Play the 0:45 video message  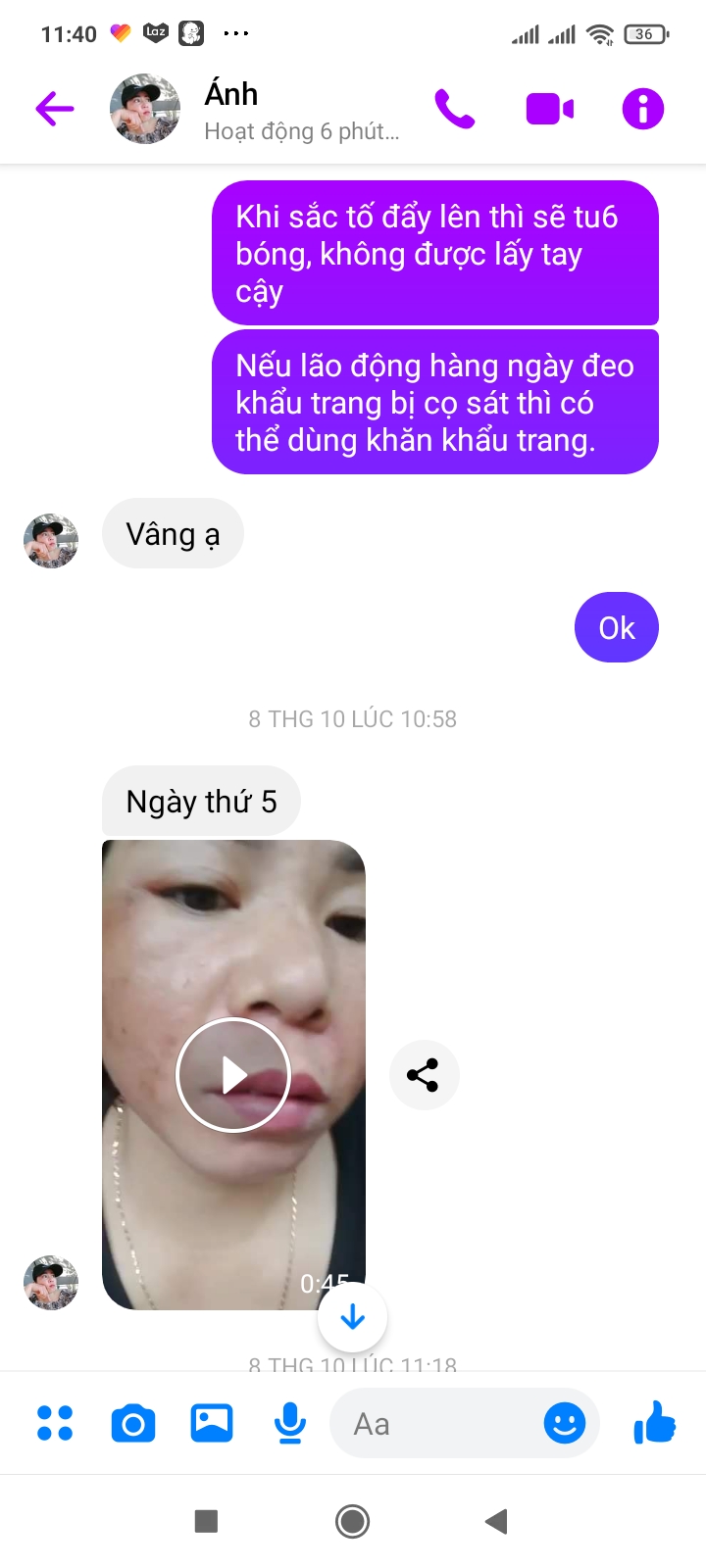(233, 1075)
